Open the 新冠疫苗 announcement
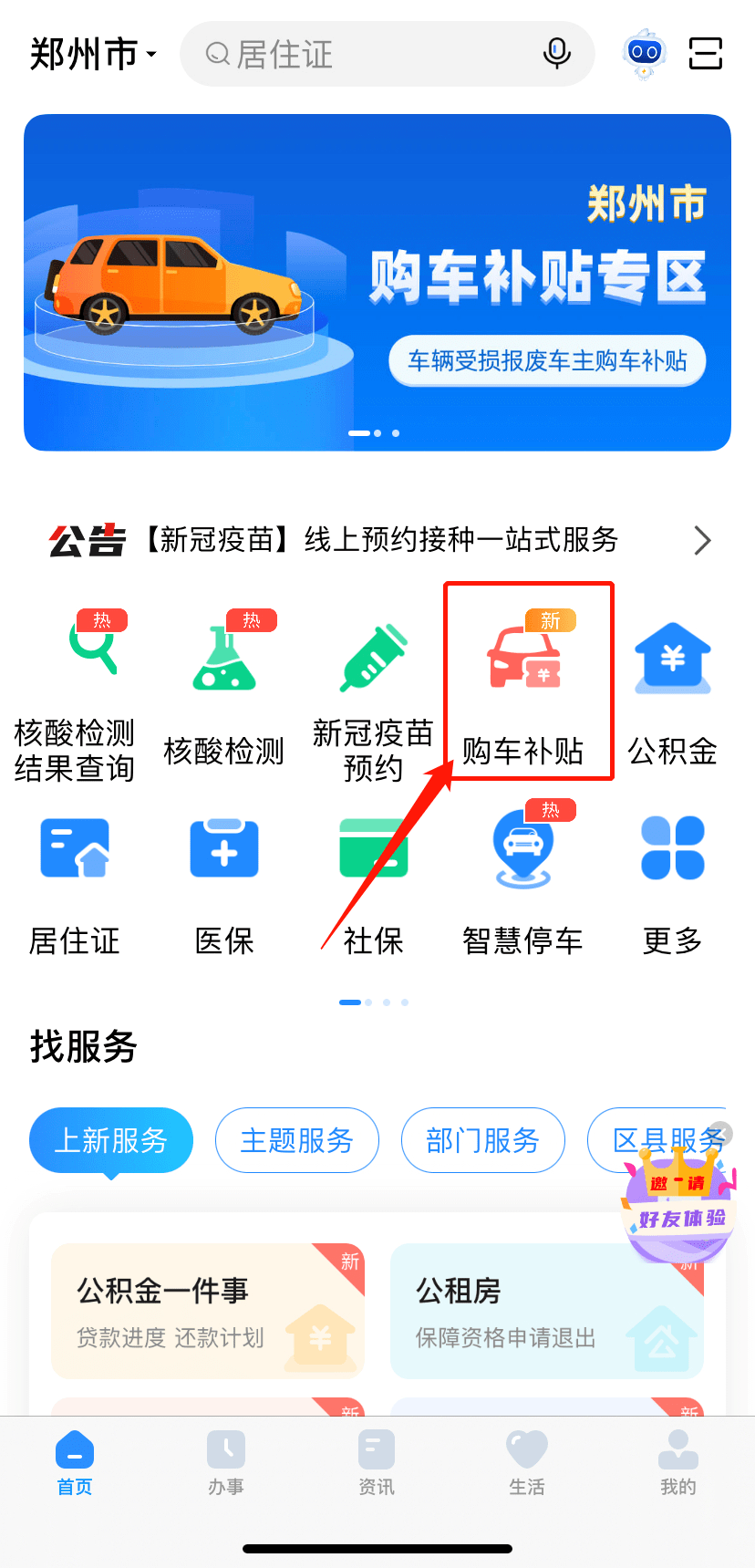Viewport: 755px width, 1568px height. tap(377, 540)
